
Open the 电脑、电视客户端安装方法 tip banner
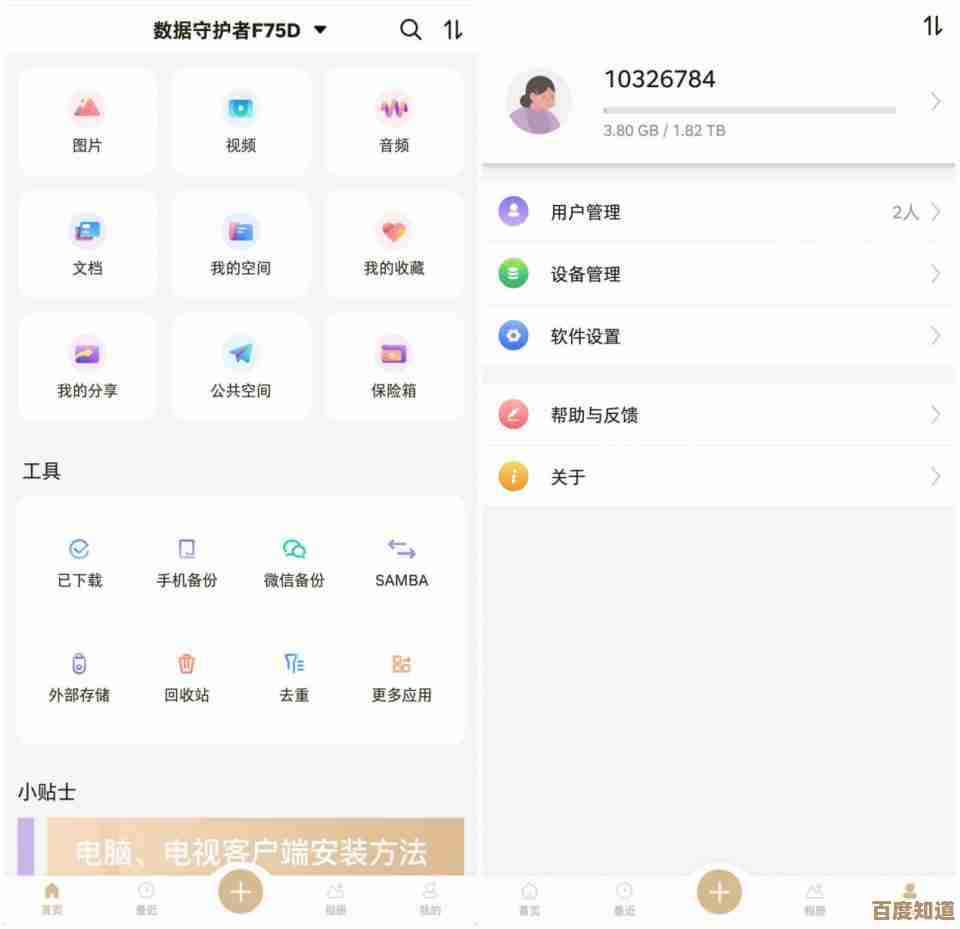point(250,848)
